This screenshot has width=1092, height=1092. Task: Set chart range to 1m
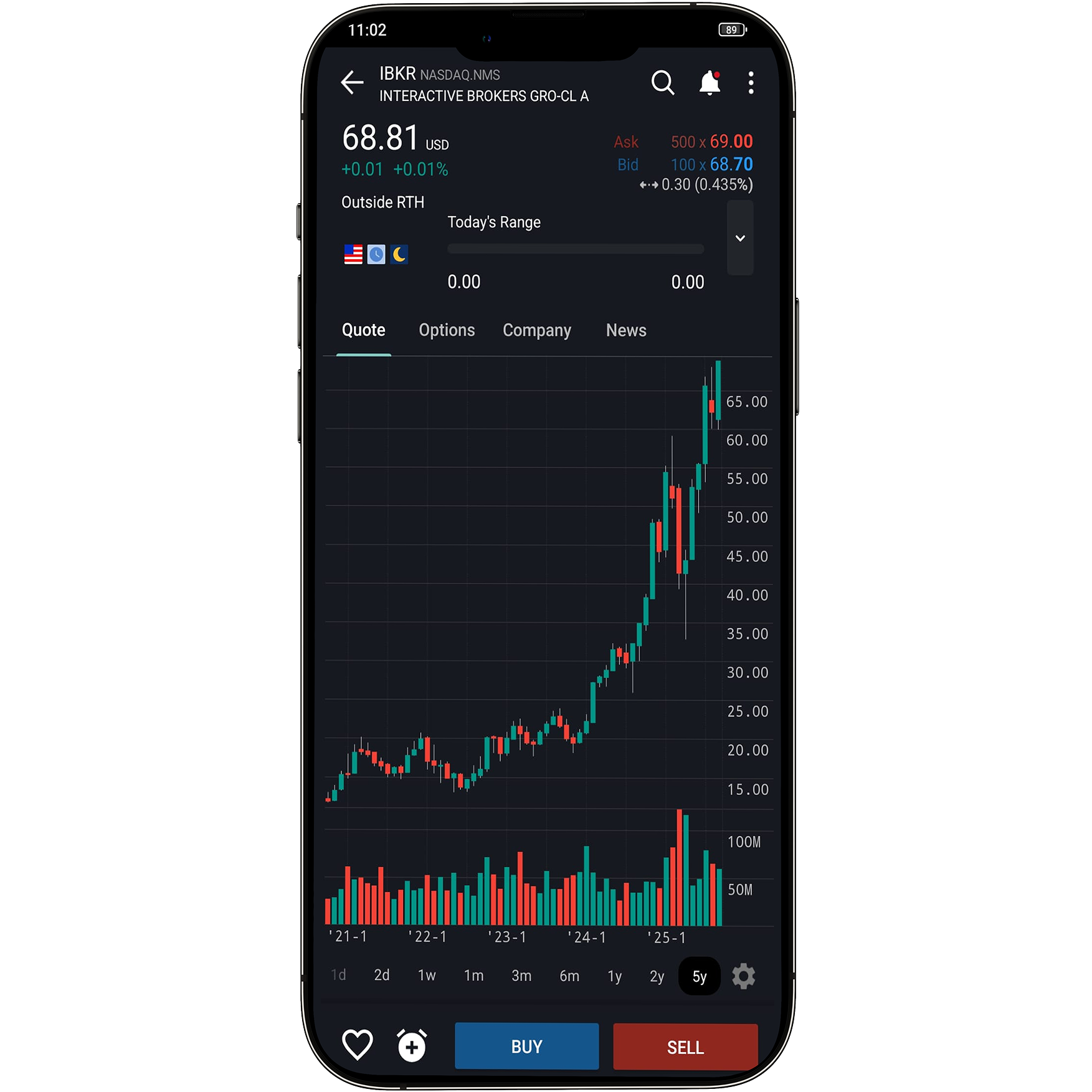tap(473, 976)
